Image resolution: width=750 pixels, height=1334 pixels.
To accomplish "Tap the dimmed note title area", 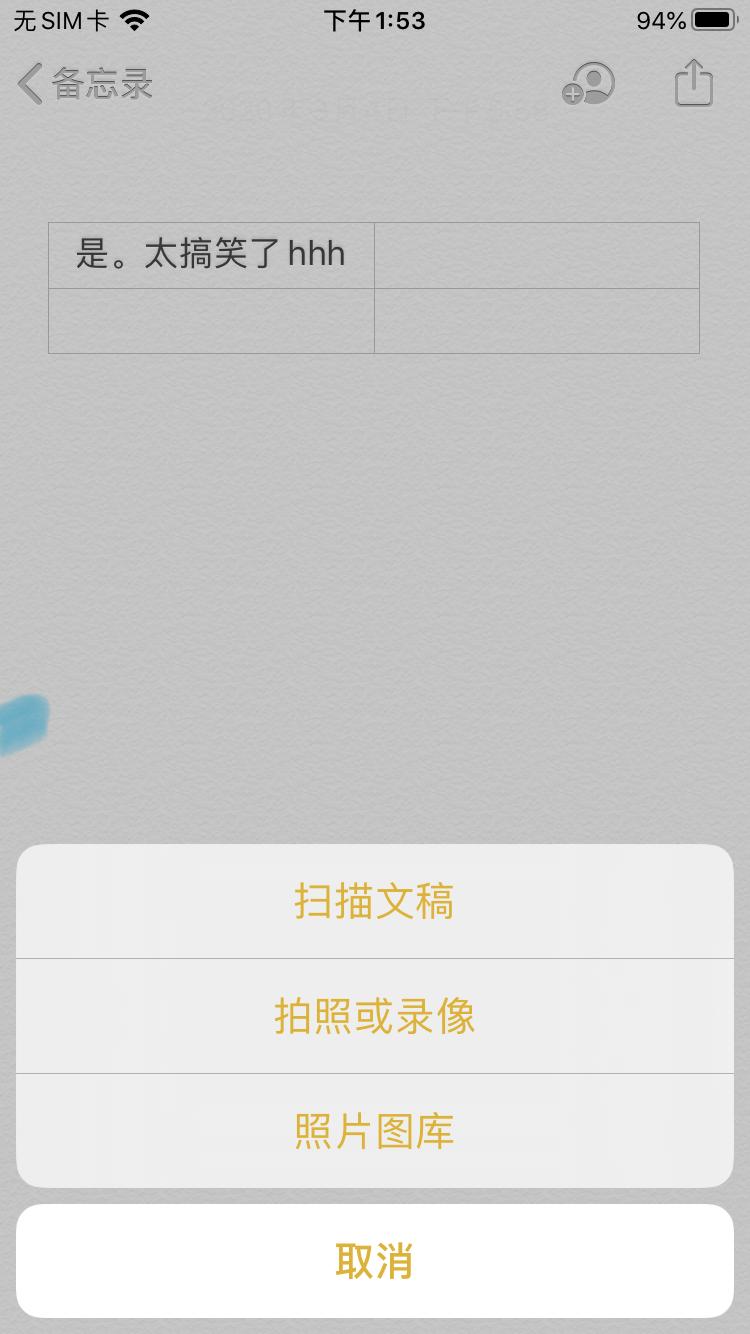I will click(375, 110).
